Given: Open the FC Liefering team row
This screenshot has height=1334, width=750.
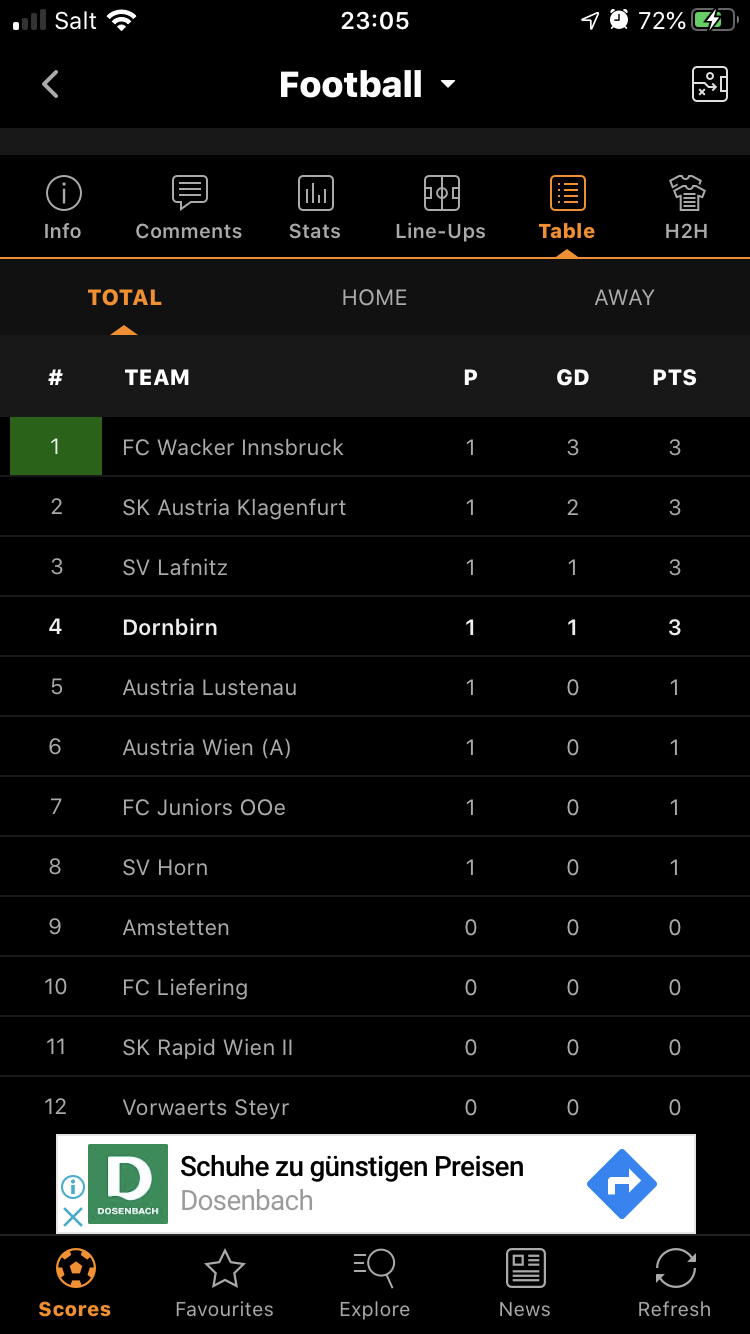Looking at the screenshot, I should 375,987.
